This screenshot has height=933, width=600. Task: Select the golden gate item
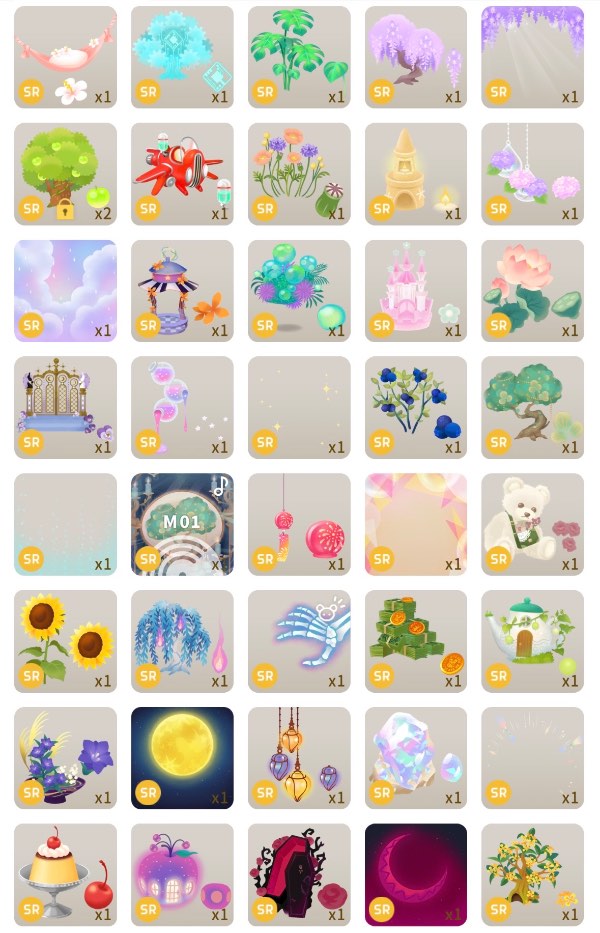point(65,408)
